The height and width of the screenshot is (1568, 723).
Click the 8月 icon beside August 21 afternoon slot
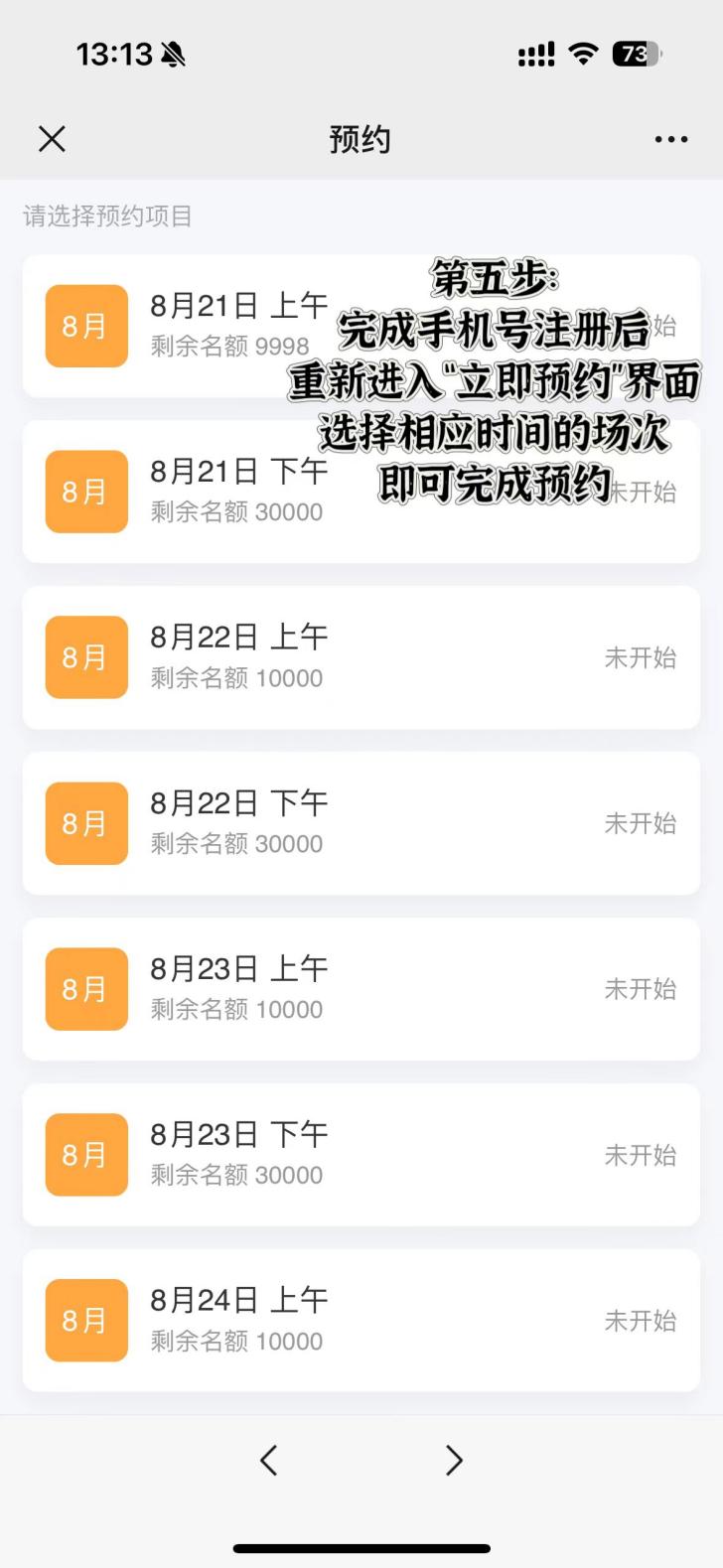85,492
